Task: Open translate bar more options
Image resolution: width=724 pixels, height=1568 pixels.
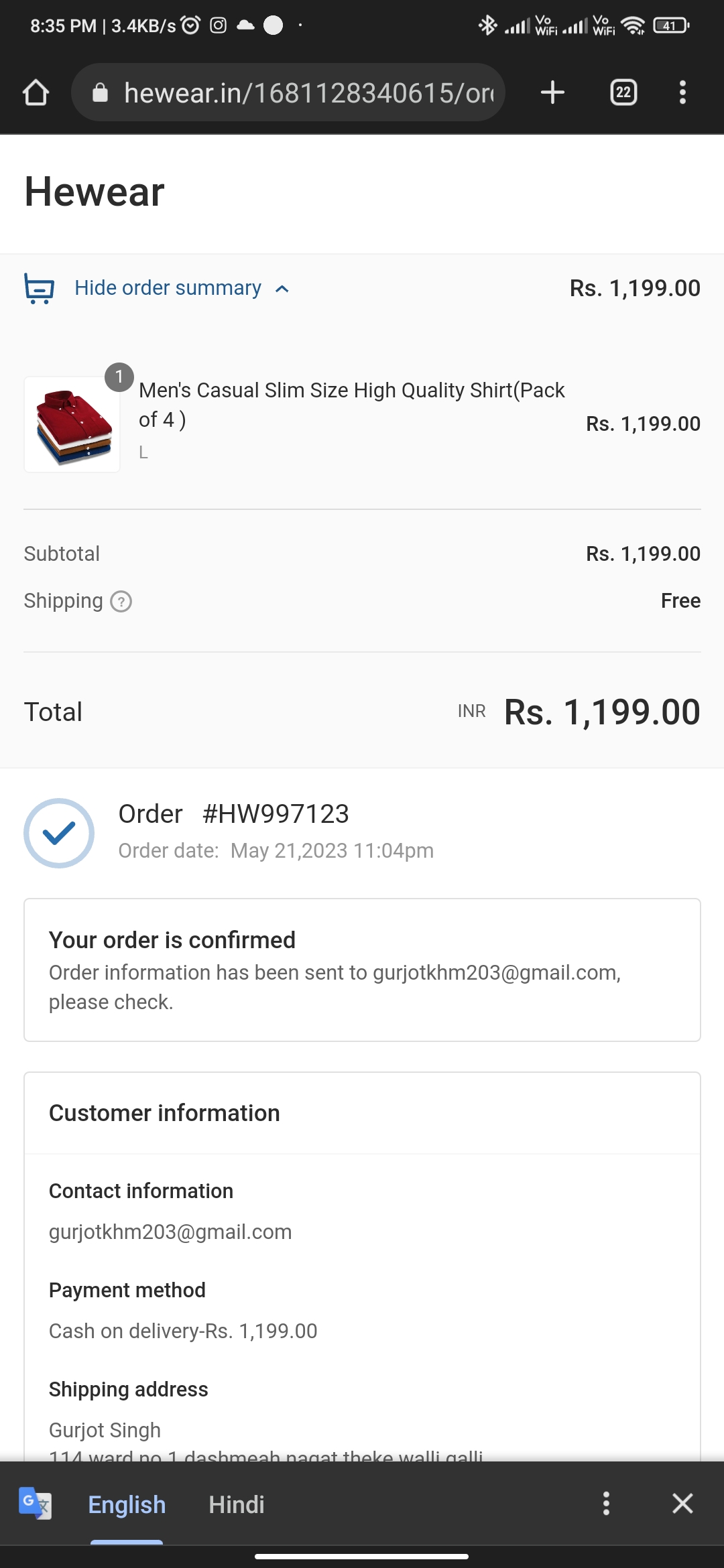Action: 606,1504
